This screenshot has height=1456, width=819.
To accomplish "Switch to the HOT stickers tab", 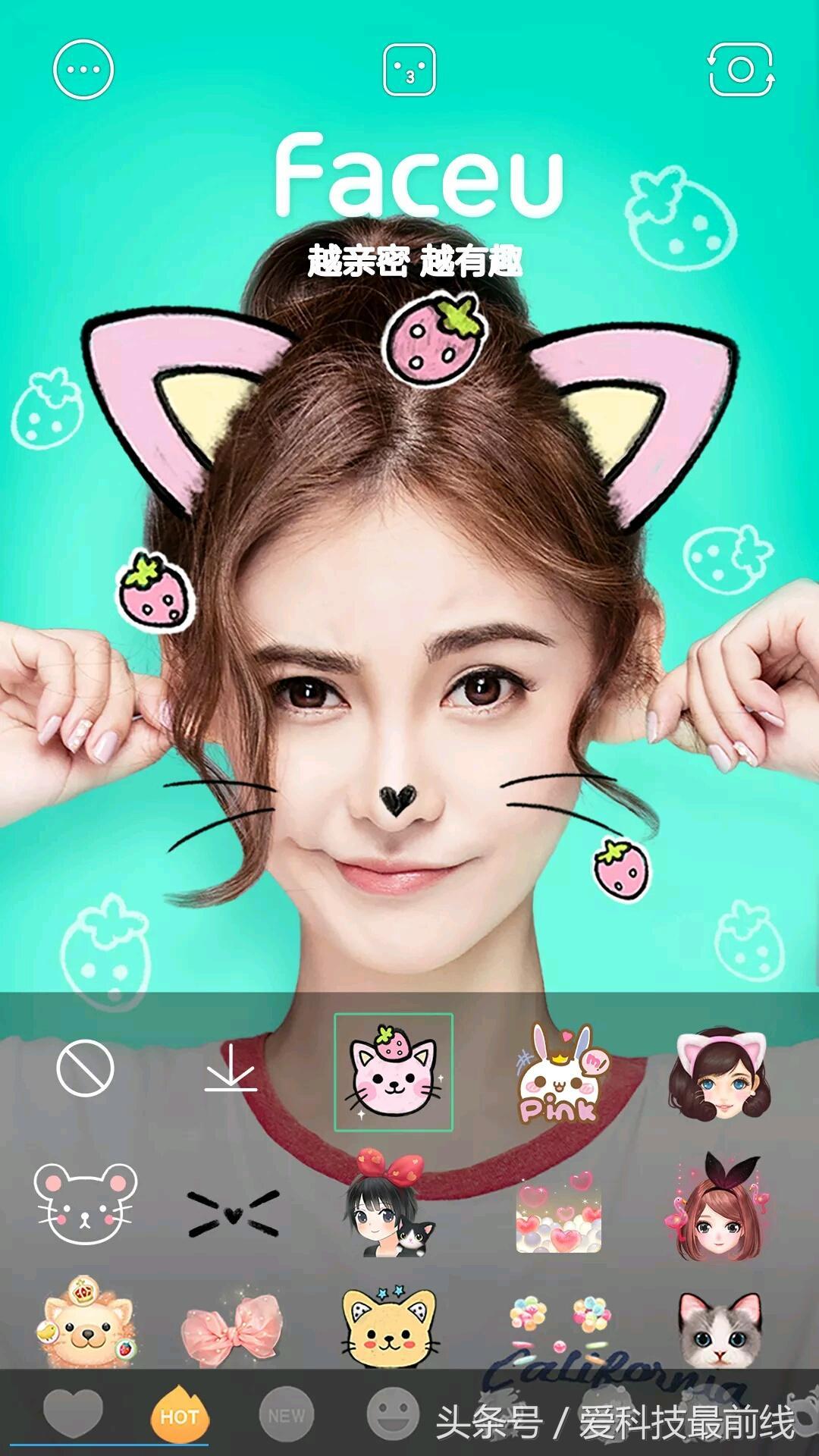I will [x=179, y=1415].
